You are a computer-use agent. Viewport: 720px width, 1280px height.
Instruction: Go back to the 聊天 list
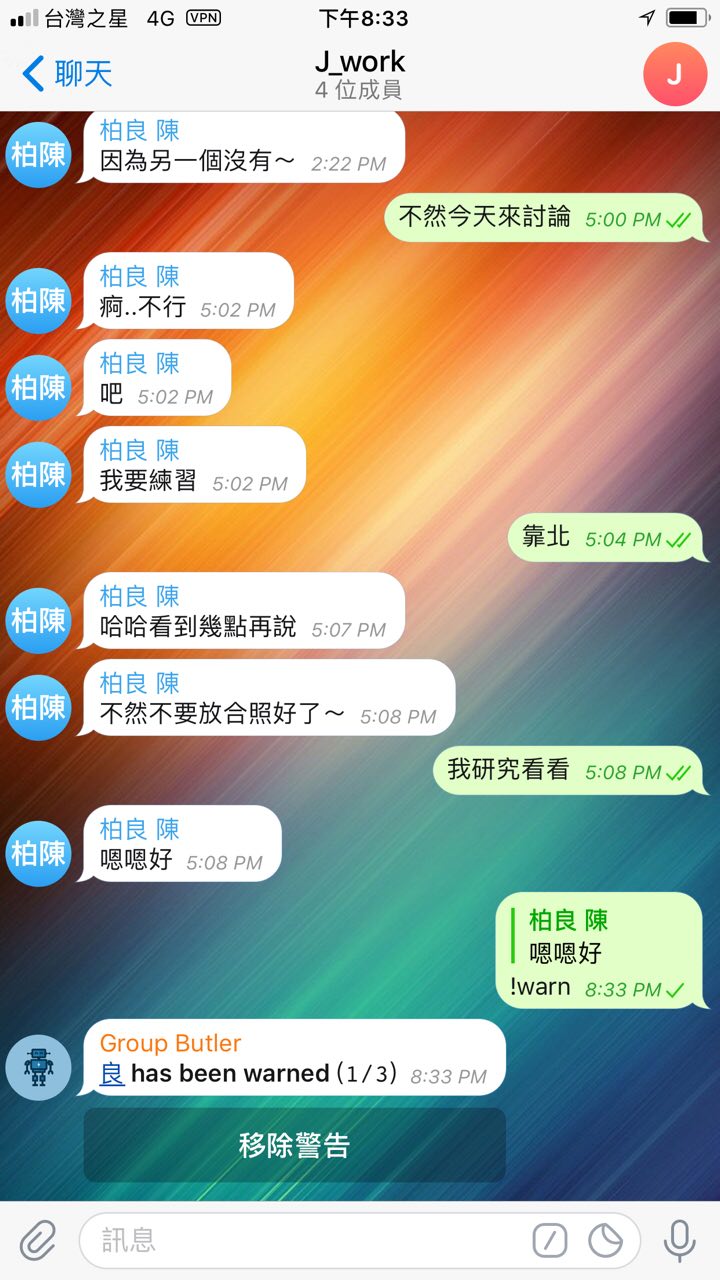click(66, 74)
